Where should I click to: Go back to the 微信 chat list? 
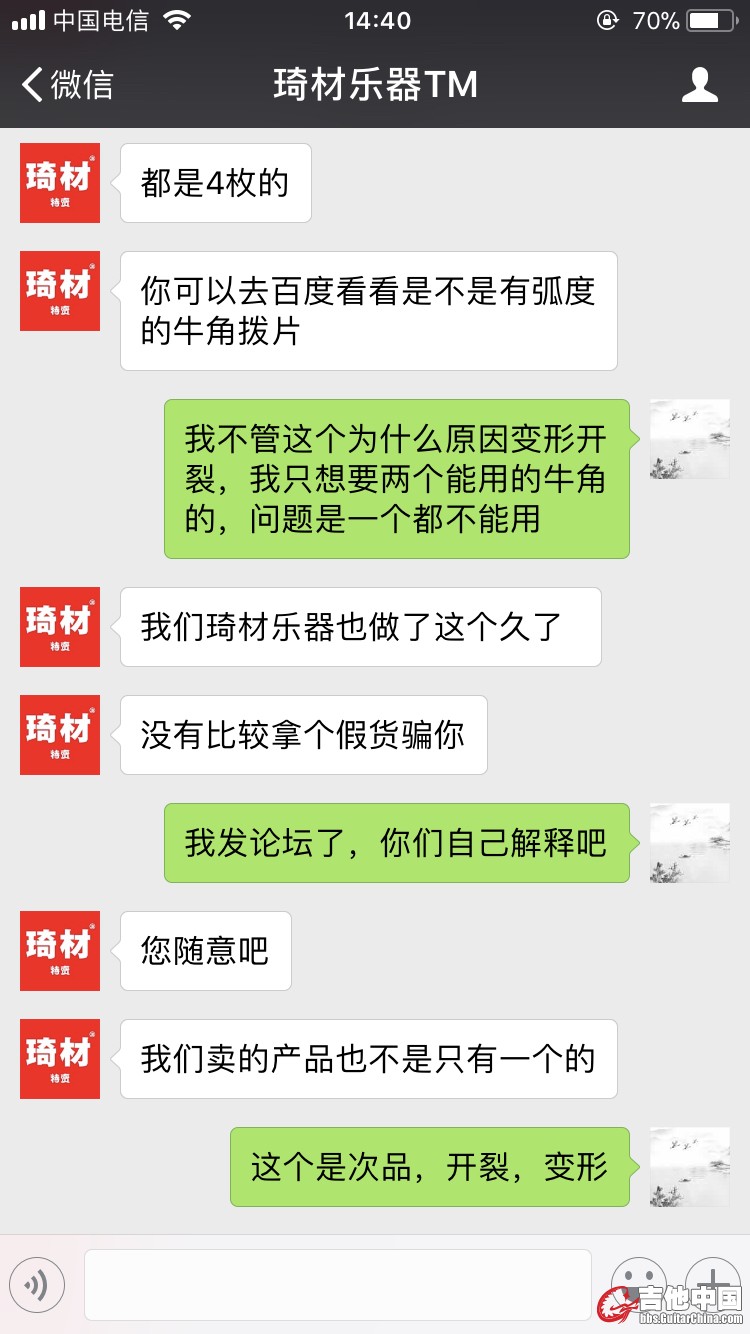67,85
